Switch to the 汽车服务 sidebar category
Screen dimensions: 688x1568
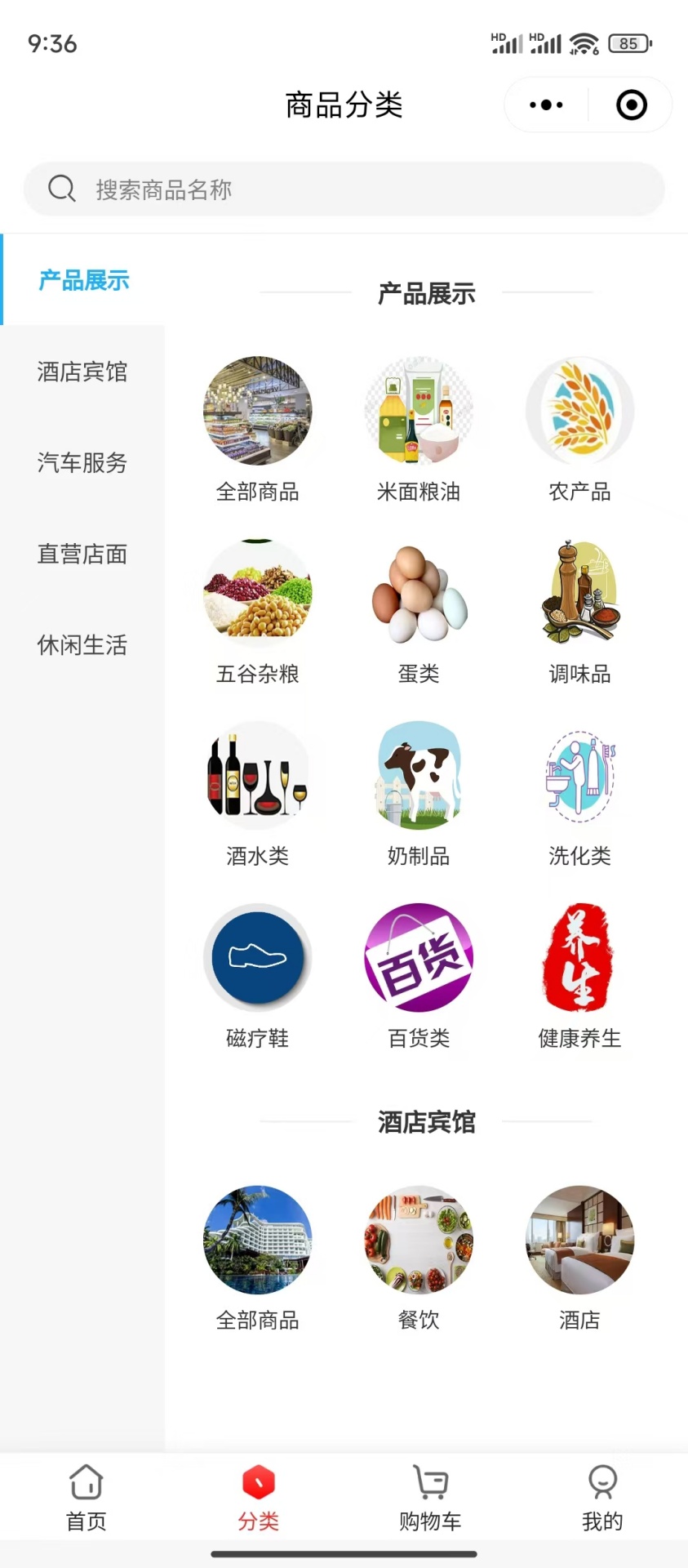82,463
